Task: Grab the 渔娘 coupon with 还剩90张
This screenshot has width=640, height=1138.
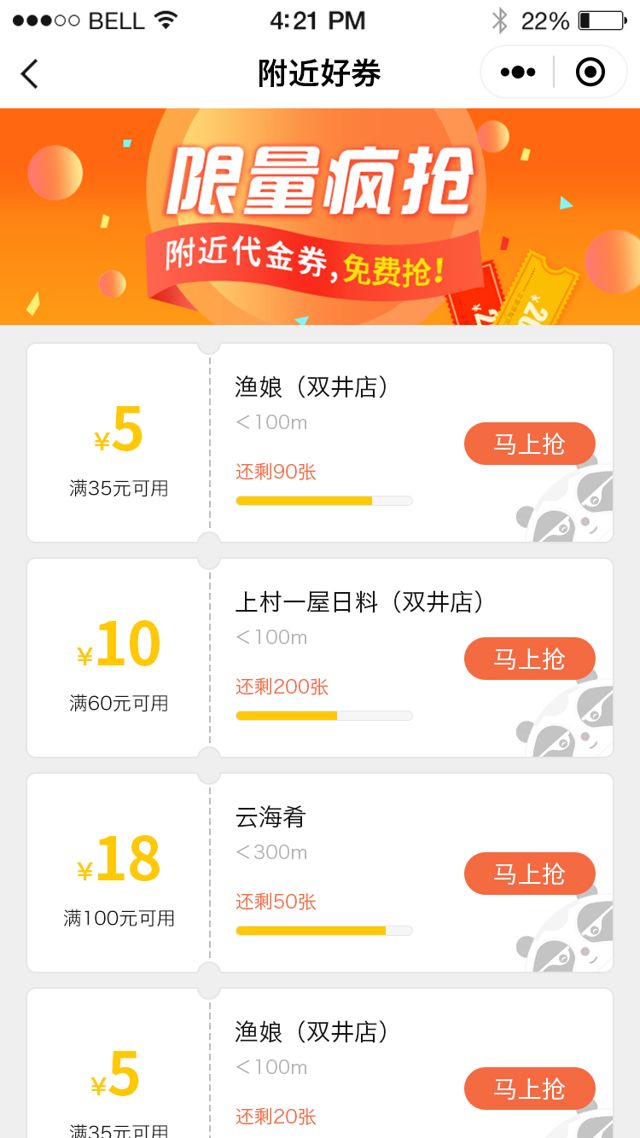Action: pyautogui.click(x=529, y=444)
